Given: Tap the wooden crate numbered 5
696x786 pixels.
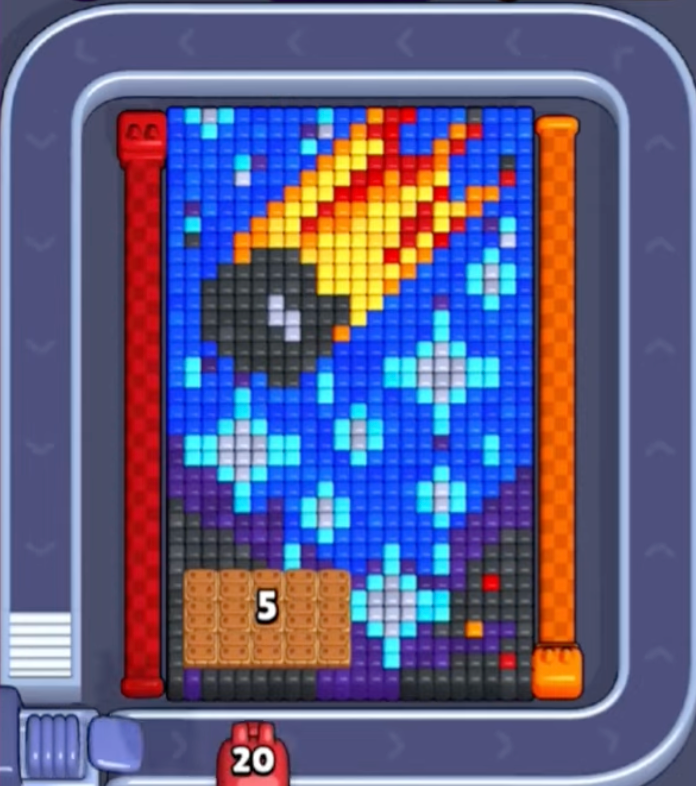Looking at the screenshot, I should (267, 617).
